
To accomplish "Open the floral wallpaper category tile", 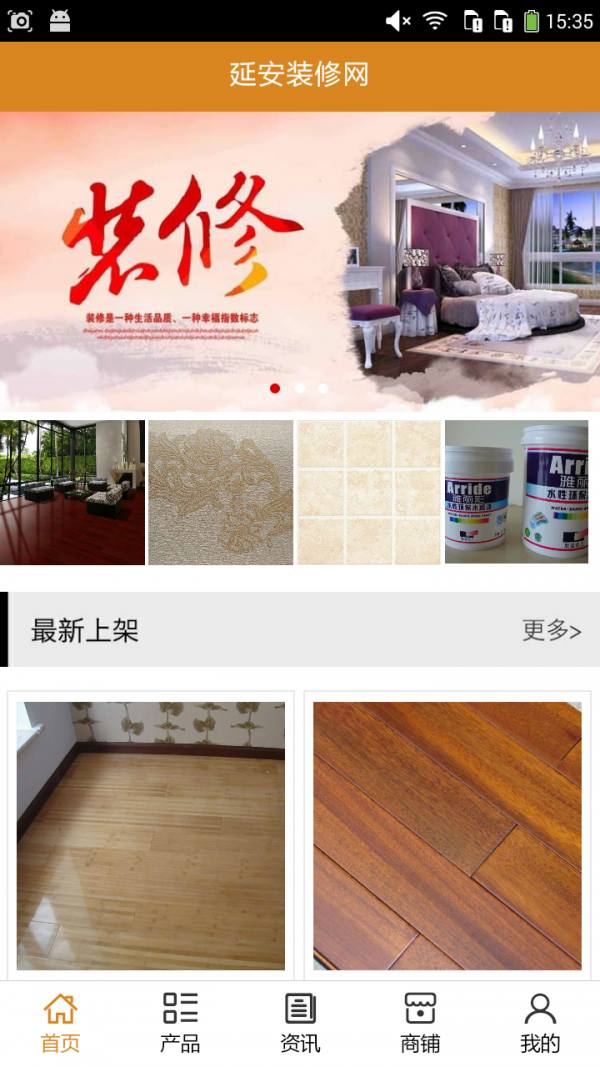I will tap(220, 492).
